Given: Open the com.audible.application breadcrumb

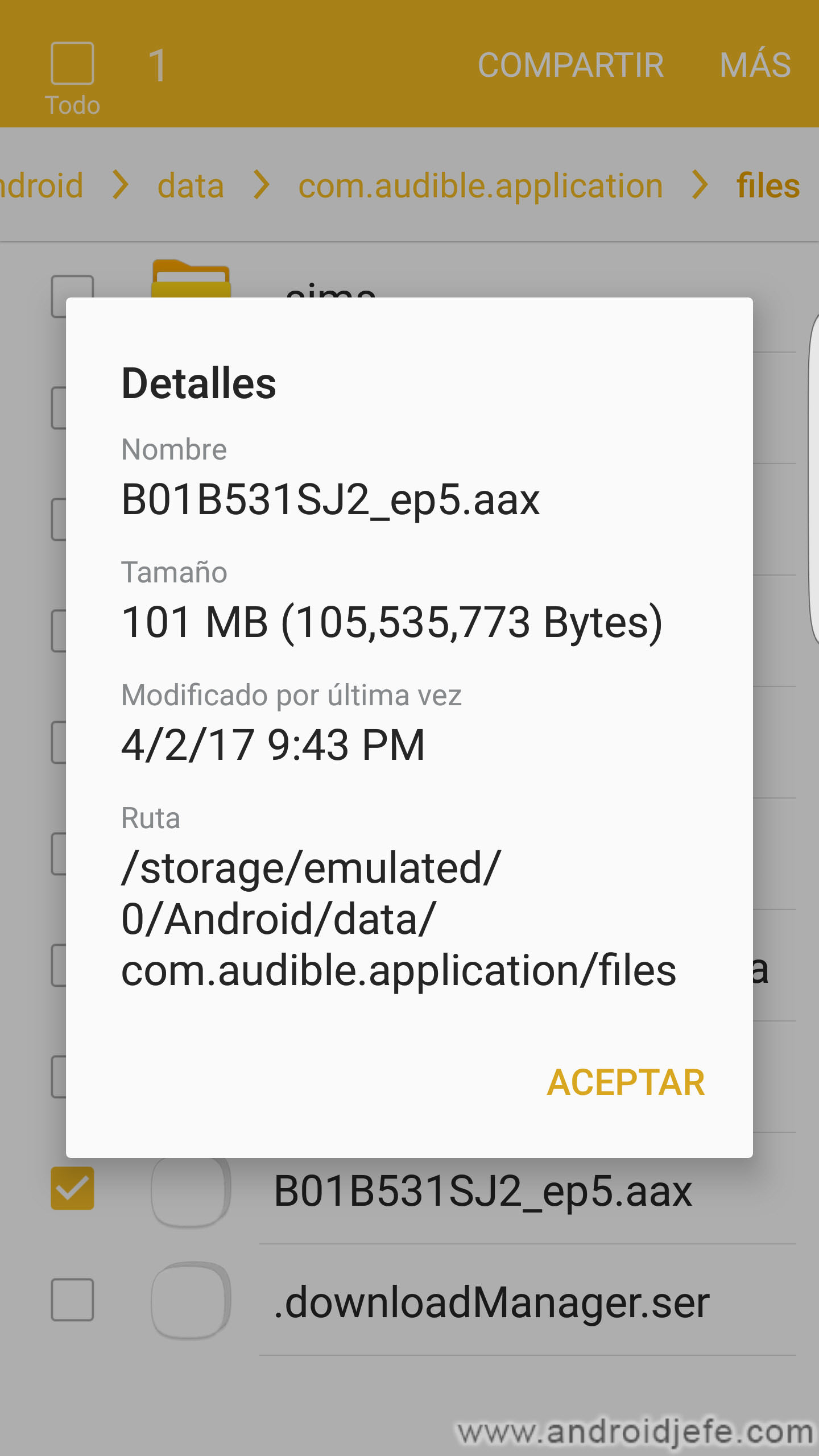Looking at the screenshot, I should click(481, 185).
